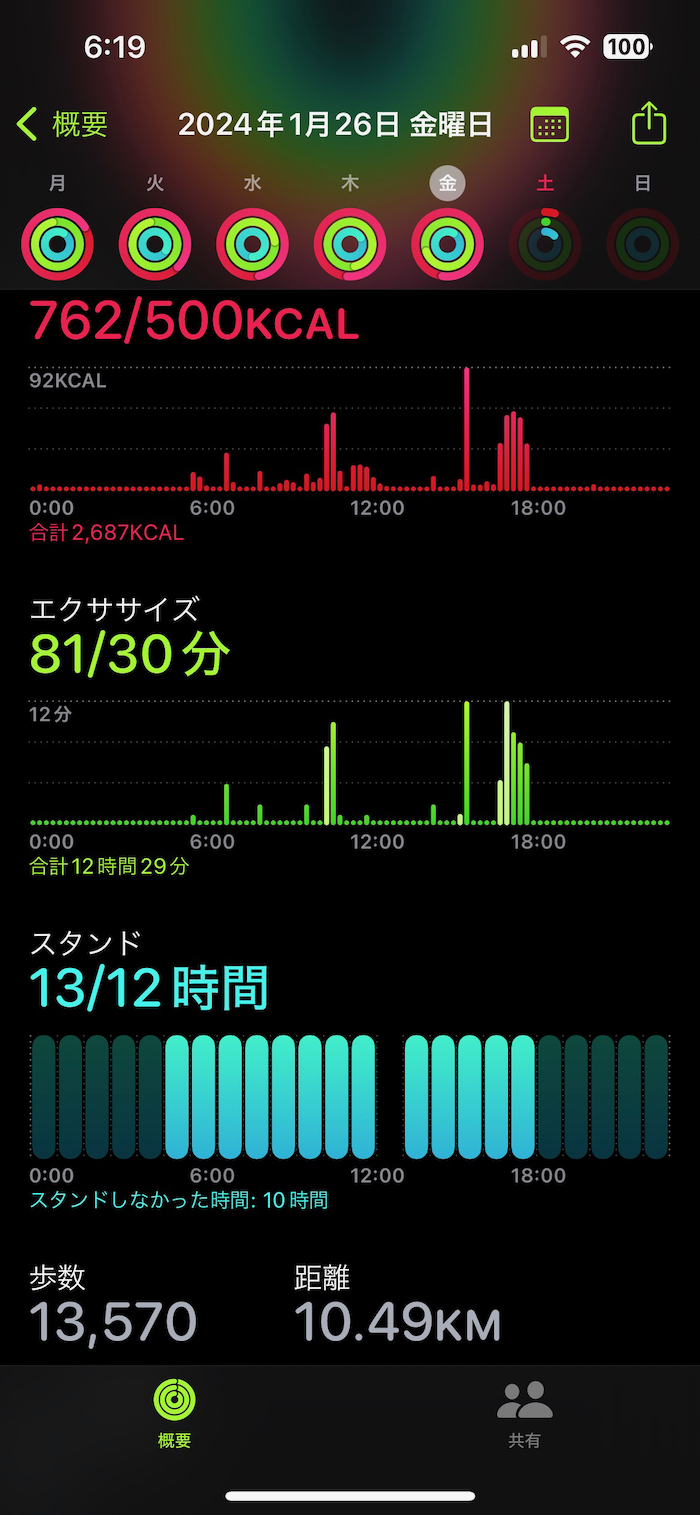Screen dimensions: 700x1515
Task: Switch to the 共有 tab
Action: pyautogui.click(x=525, y=1414)
